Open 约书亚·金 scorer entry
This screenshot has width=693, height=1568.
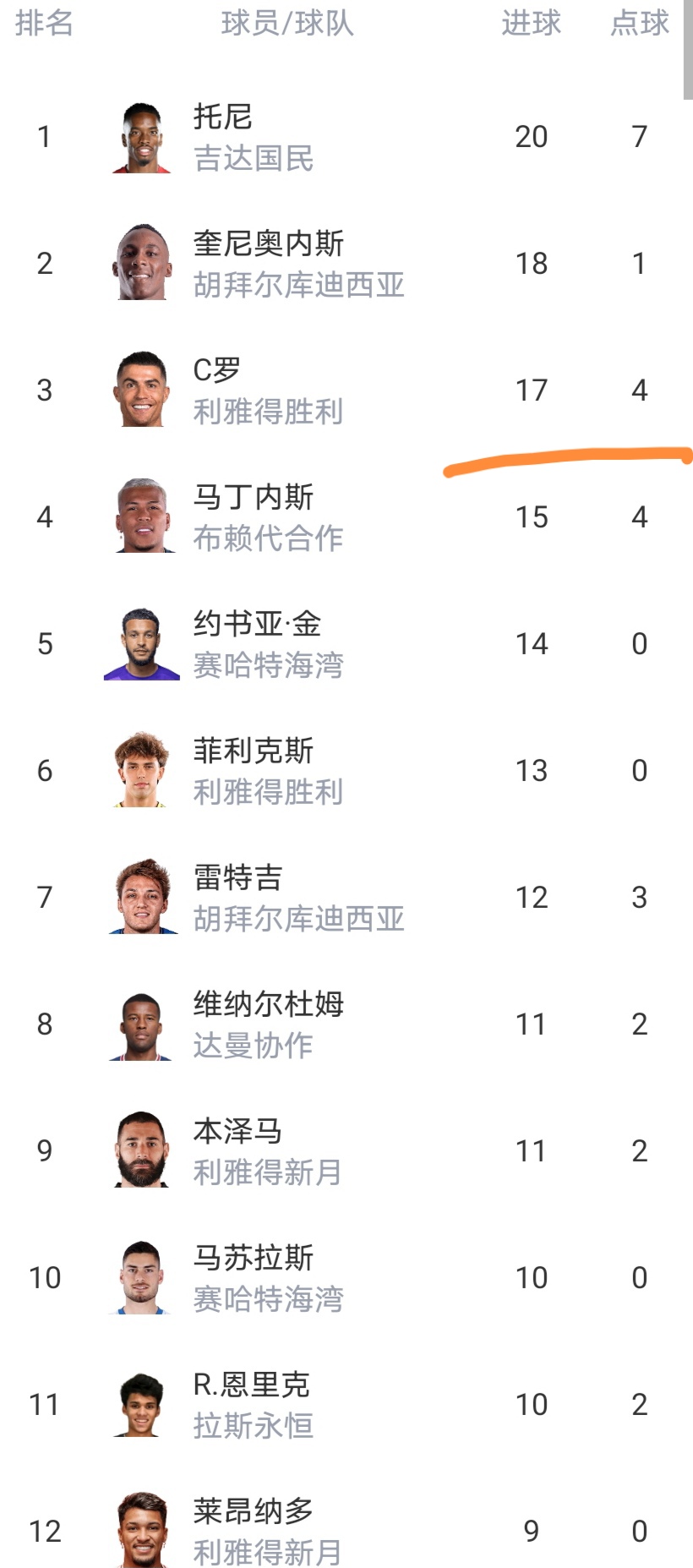346,644
